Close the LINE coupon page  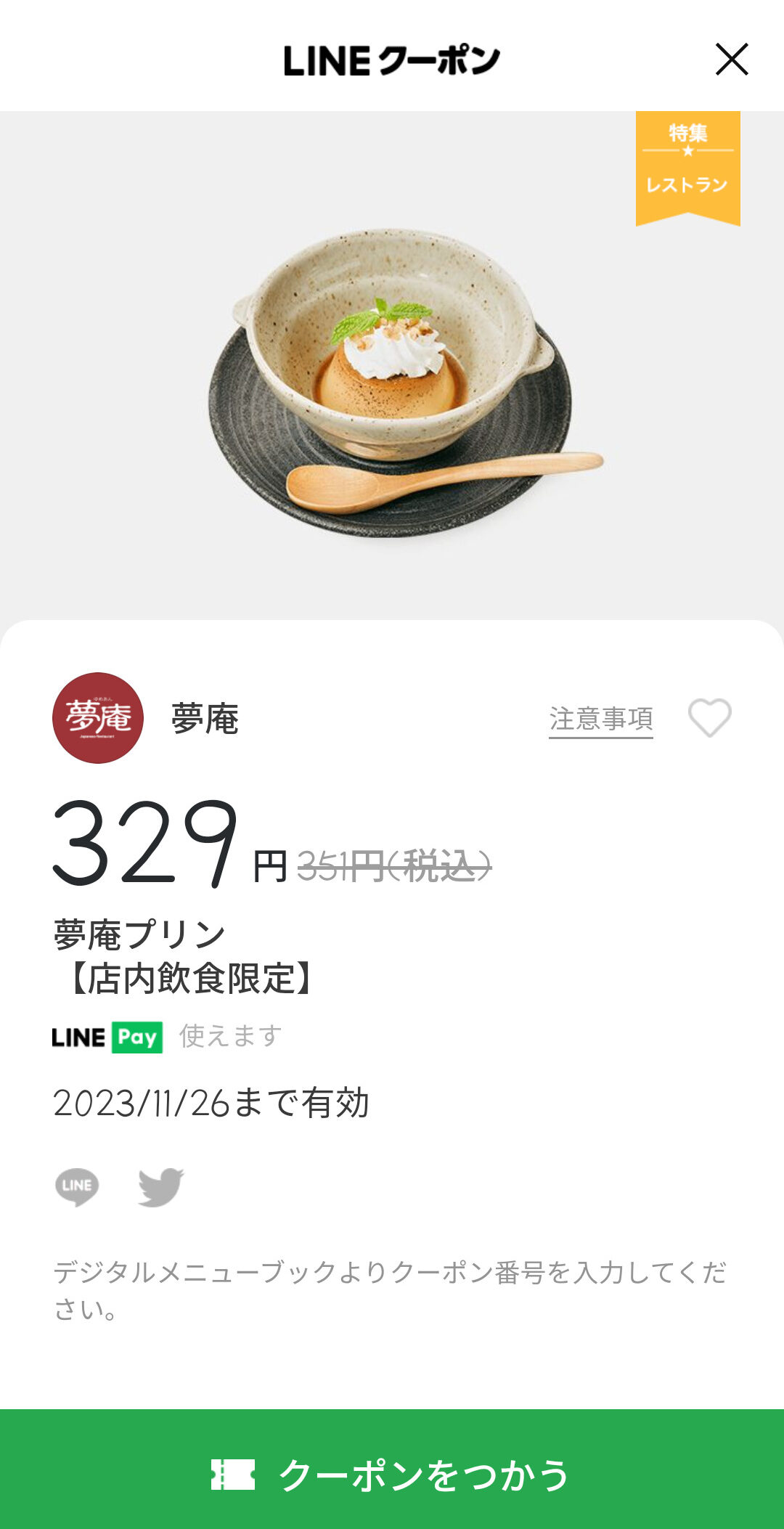(x=731, y=60)
